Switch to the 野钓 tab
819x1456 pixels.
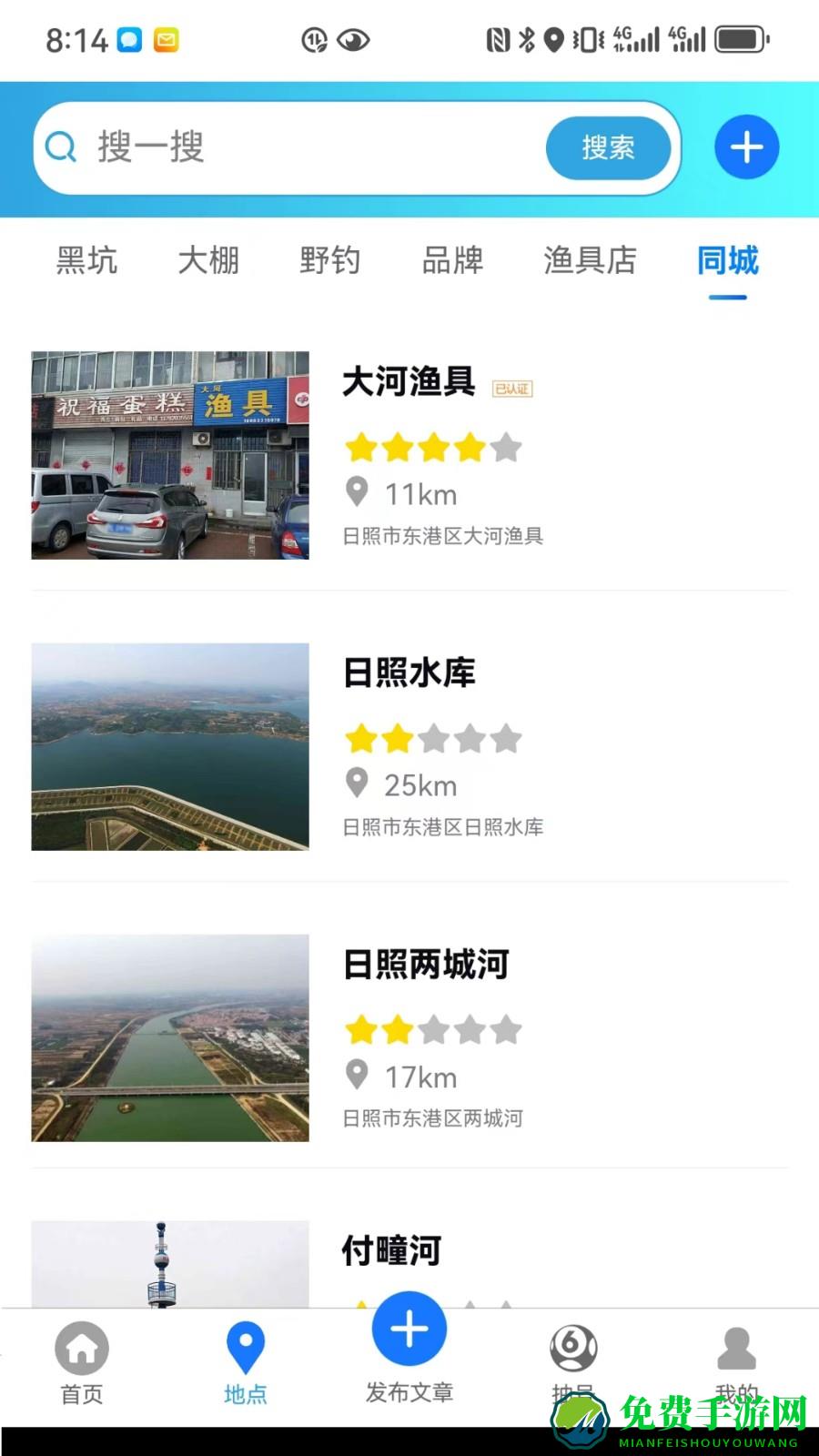pos(330,261)
